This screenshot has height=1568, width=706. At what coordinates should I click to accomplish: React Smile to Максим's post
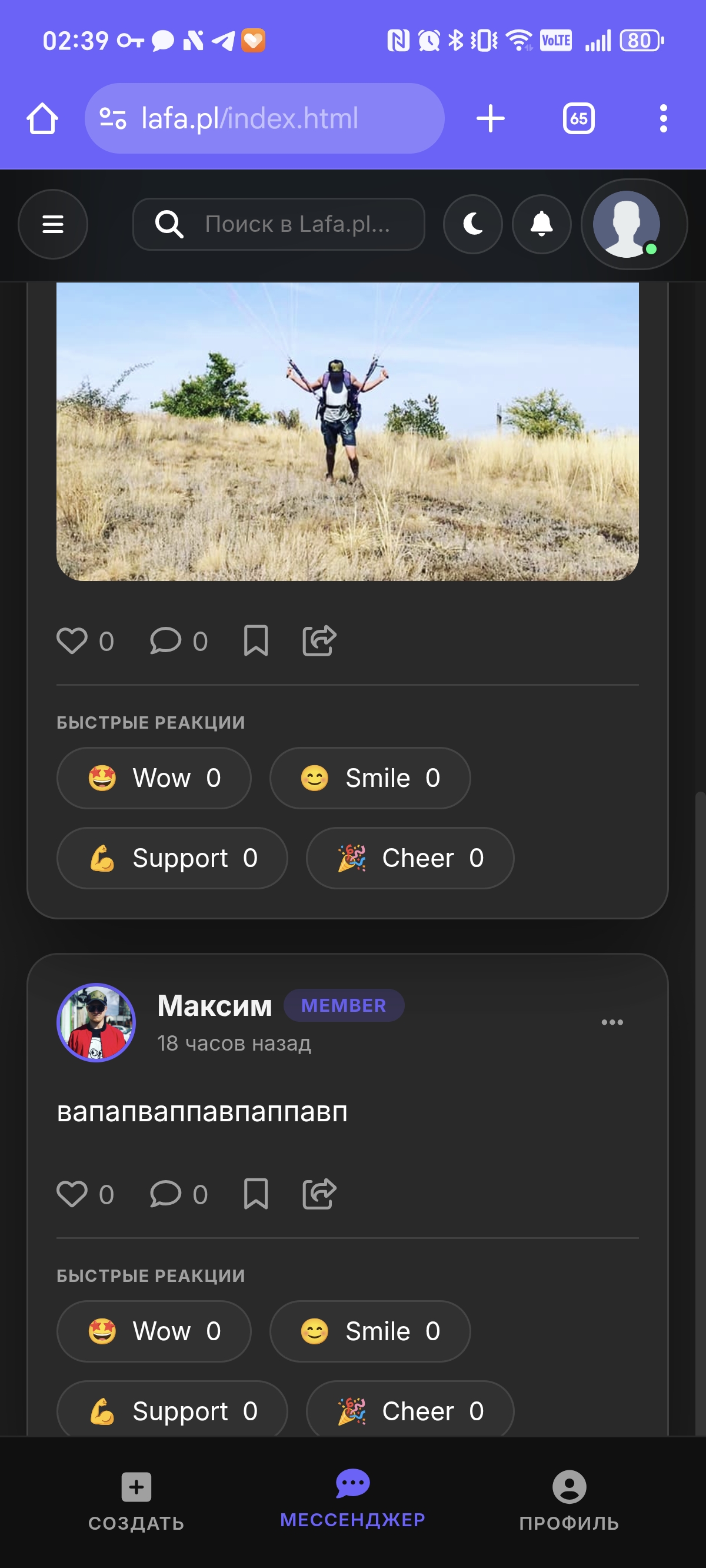pos(369,1331)
